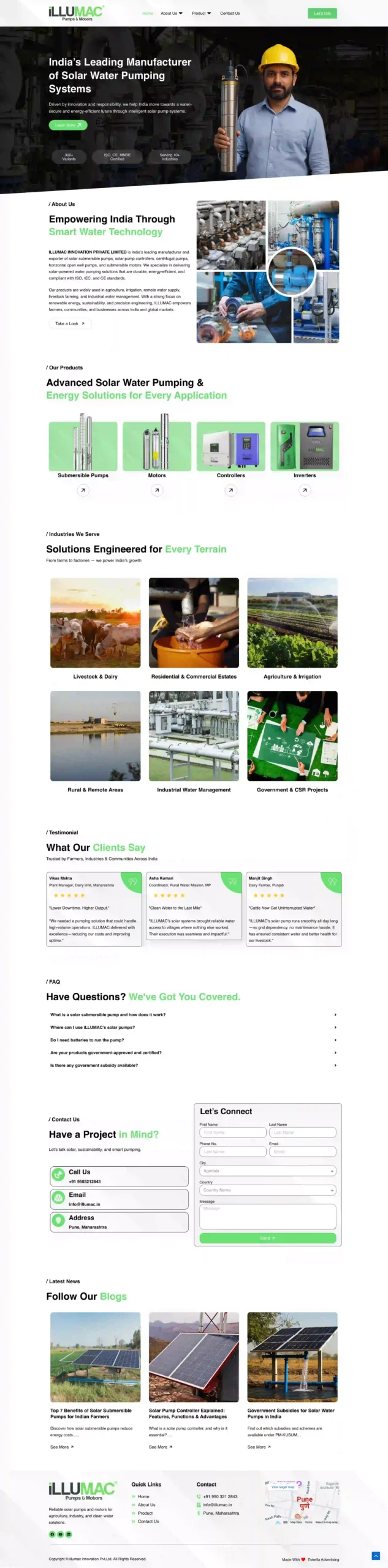Screen dimensions: 388x1568
Task: Expand the About Us menu in the header
Action: tap(171, 13)
